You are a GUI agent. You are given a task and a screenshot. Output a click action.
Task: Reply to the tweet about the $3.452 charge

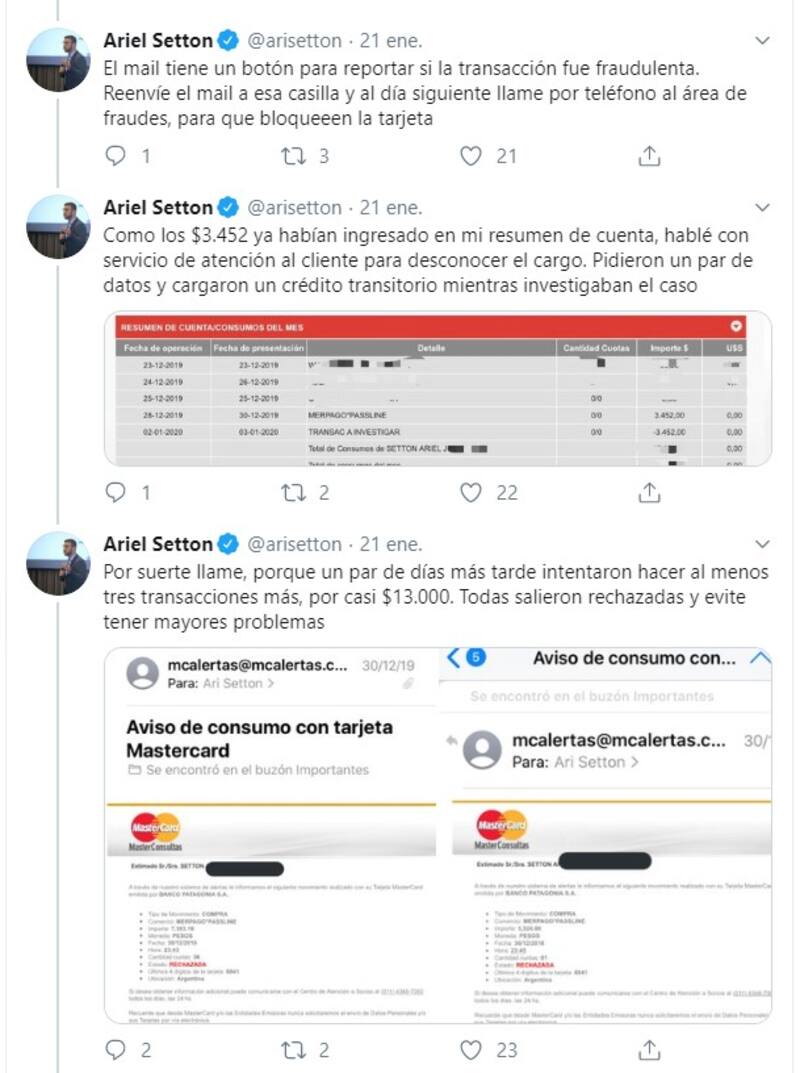pos(116,492)
